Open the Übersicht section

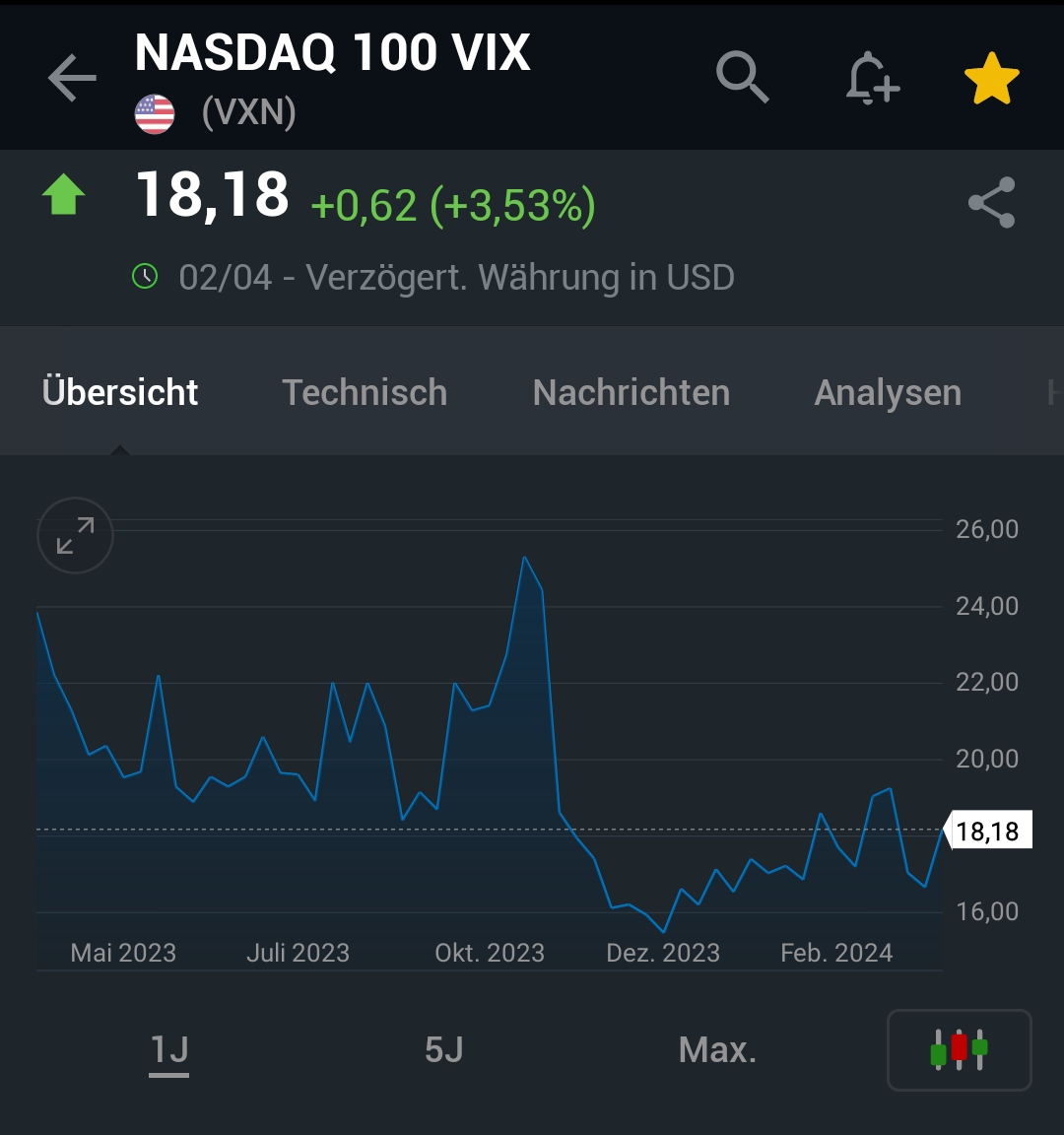(x=119, y=392)
